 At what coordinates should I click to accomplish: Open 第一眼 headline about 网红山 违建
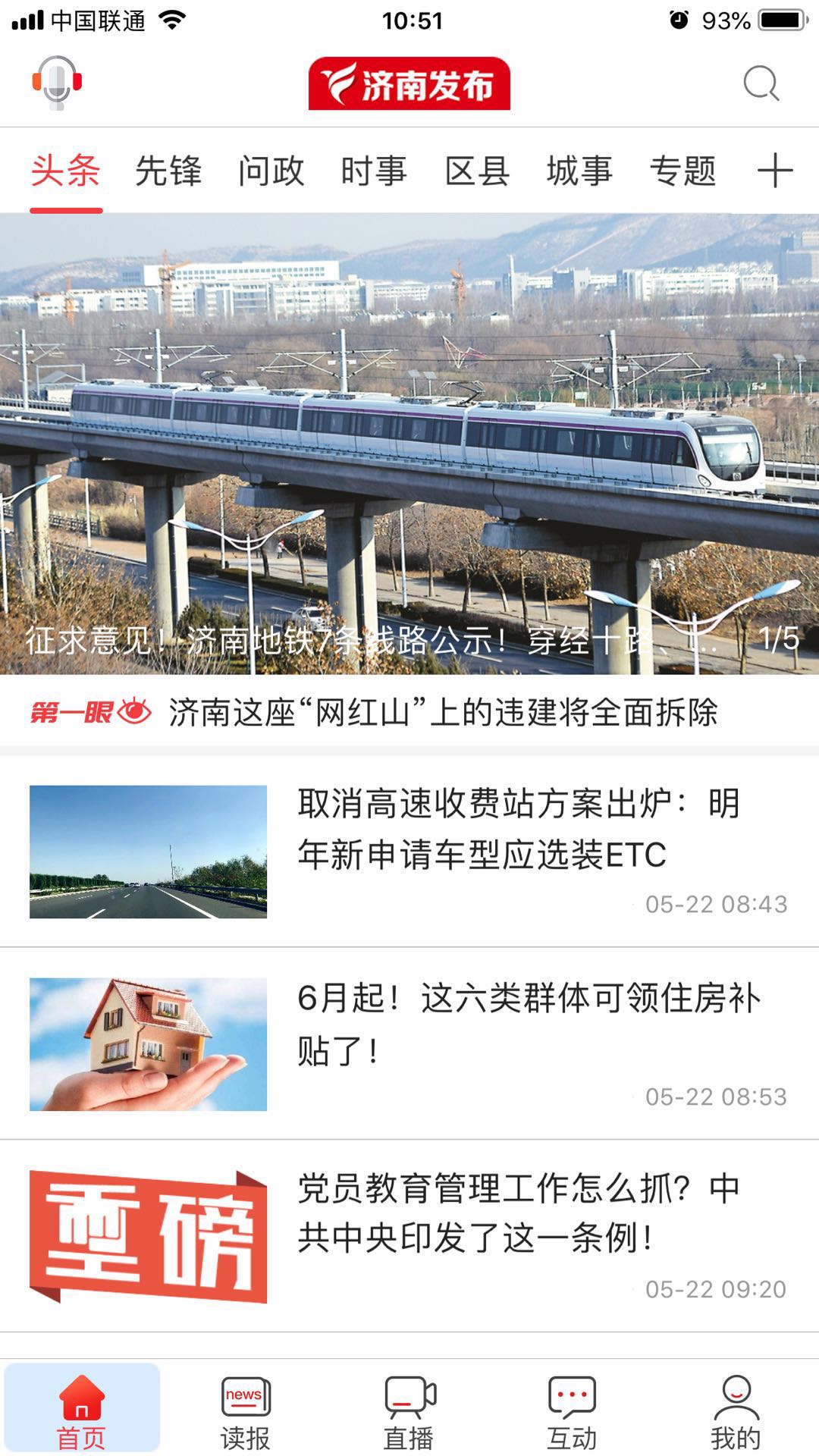(442, 712)
